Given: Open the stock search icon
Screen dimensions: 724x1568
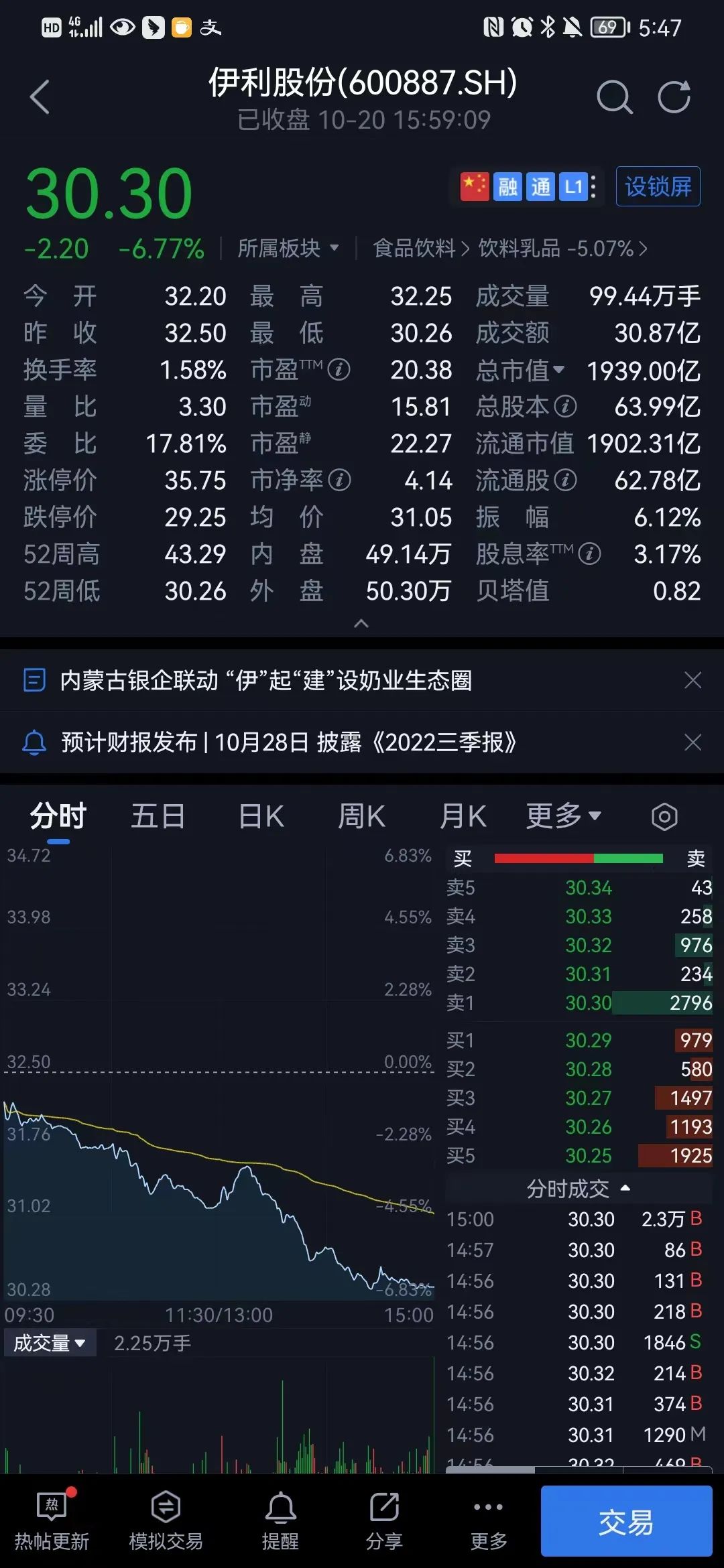Looking at the screenshot, I should tap(614, 98).
